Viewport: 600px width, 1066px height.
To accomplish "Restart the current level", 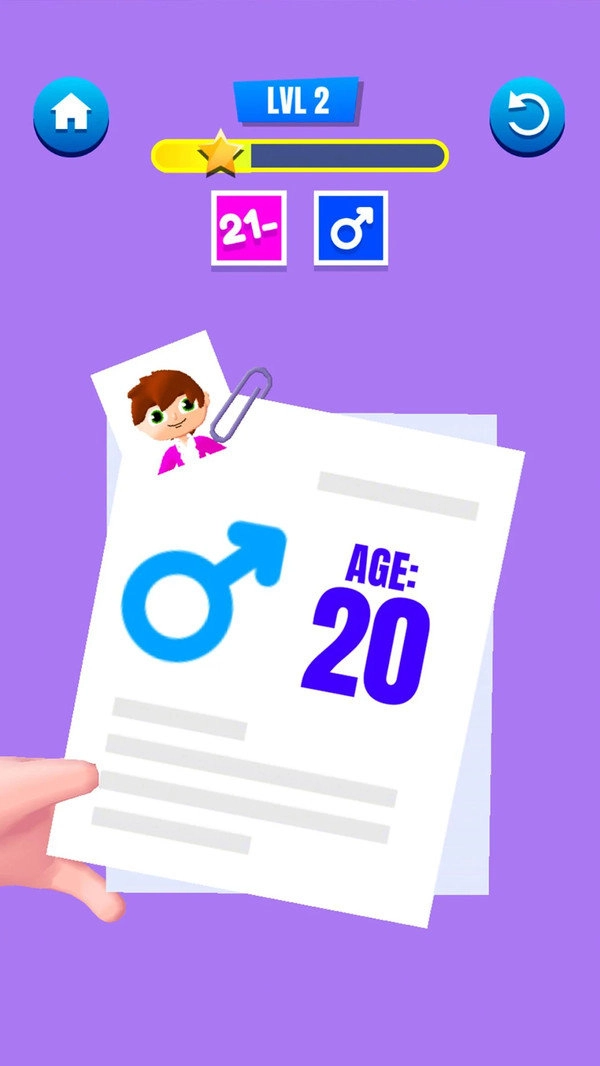I will tap(527, 117).
